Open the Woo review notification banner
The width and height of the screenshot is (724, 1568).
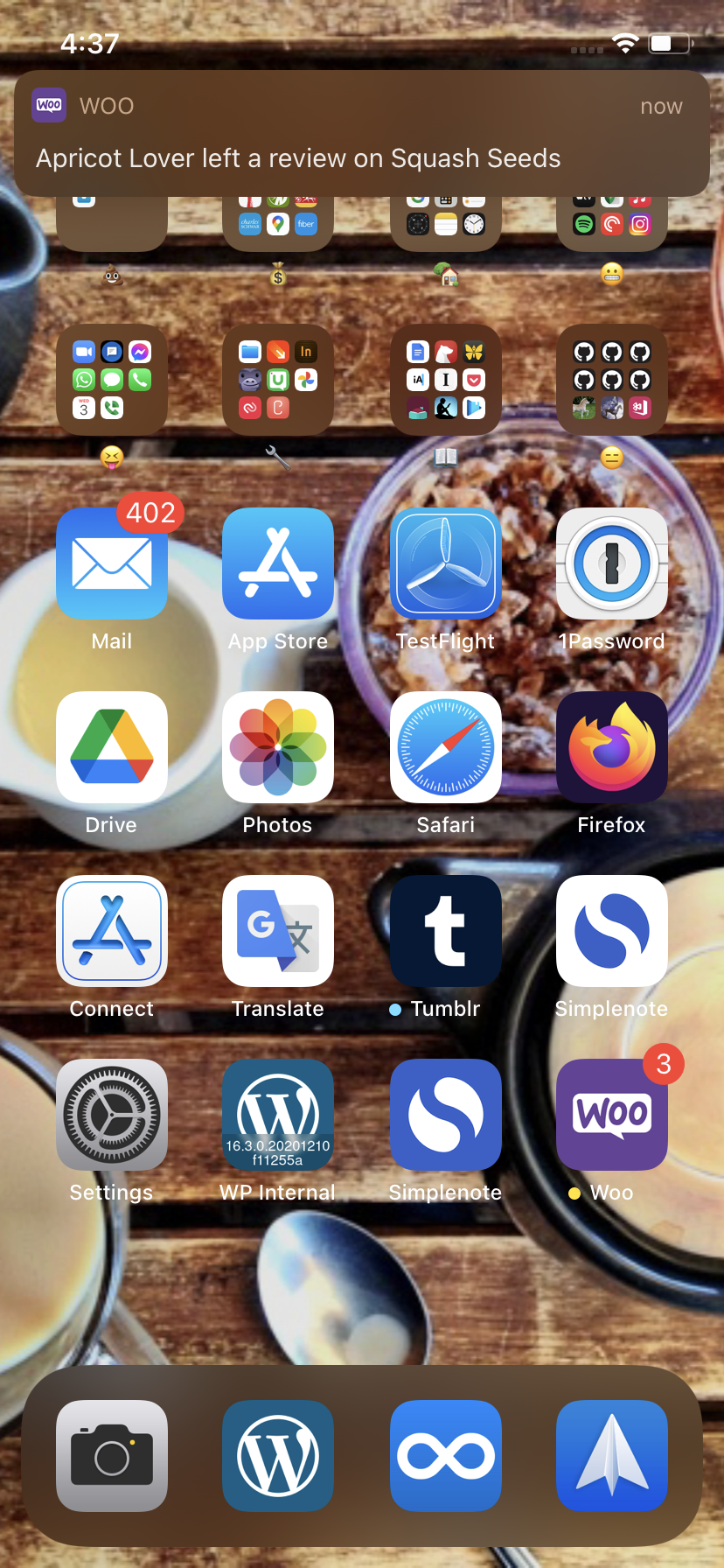tap(361, 133)
